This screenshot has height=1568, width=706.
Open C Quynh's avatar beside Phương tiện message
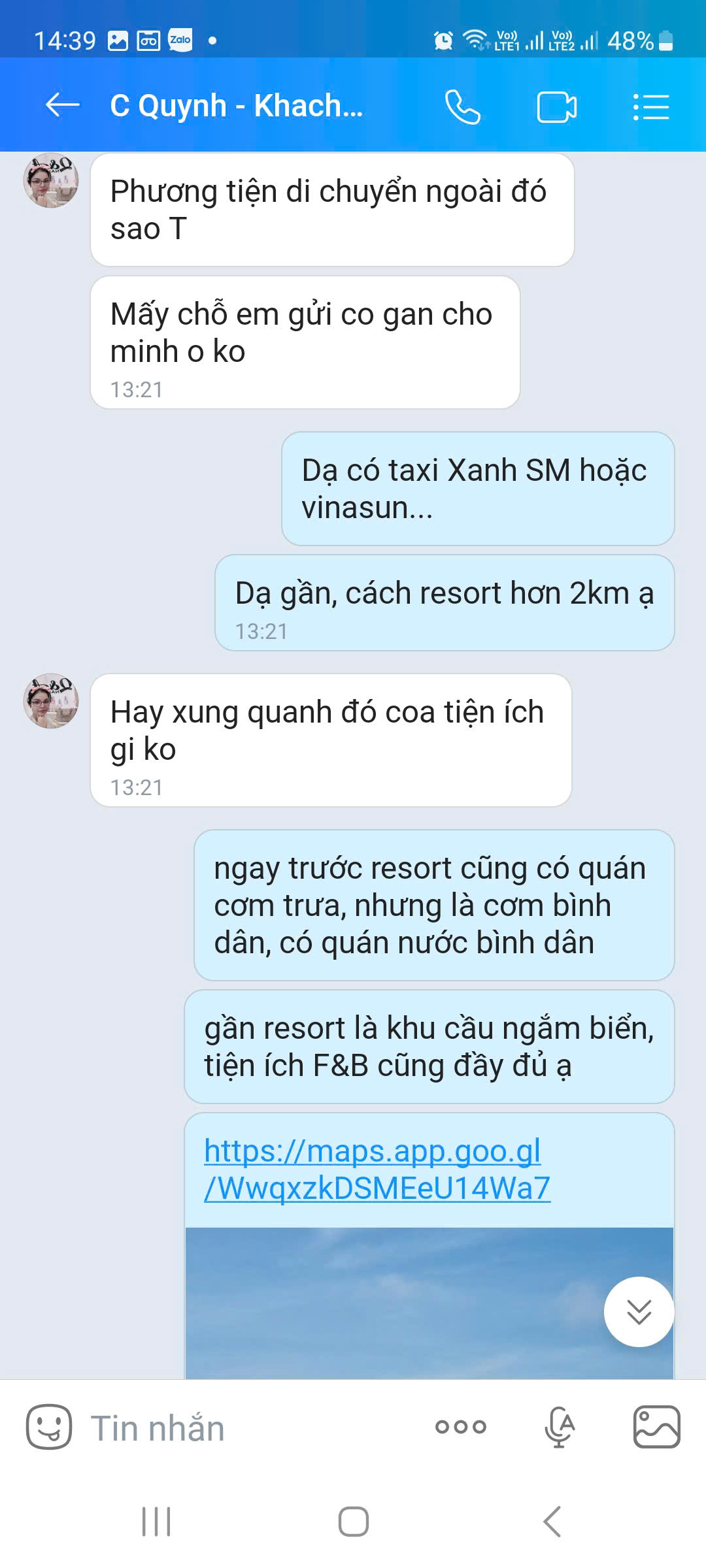click(51, 181)
